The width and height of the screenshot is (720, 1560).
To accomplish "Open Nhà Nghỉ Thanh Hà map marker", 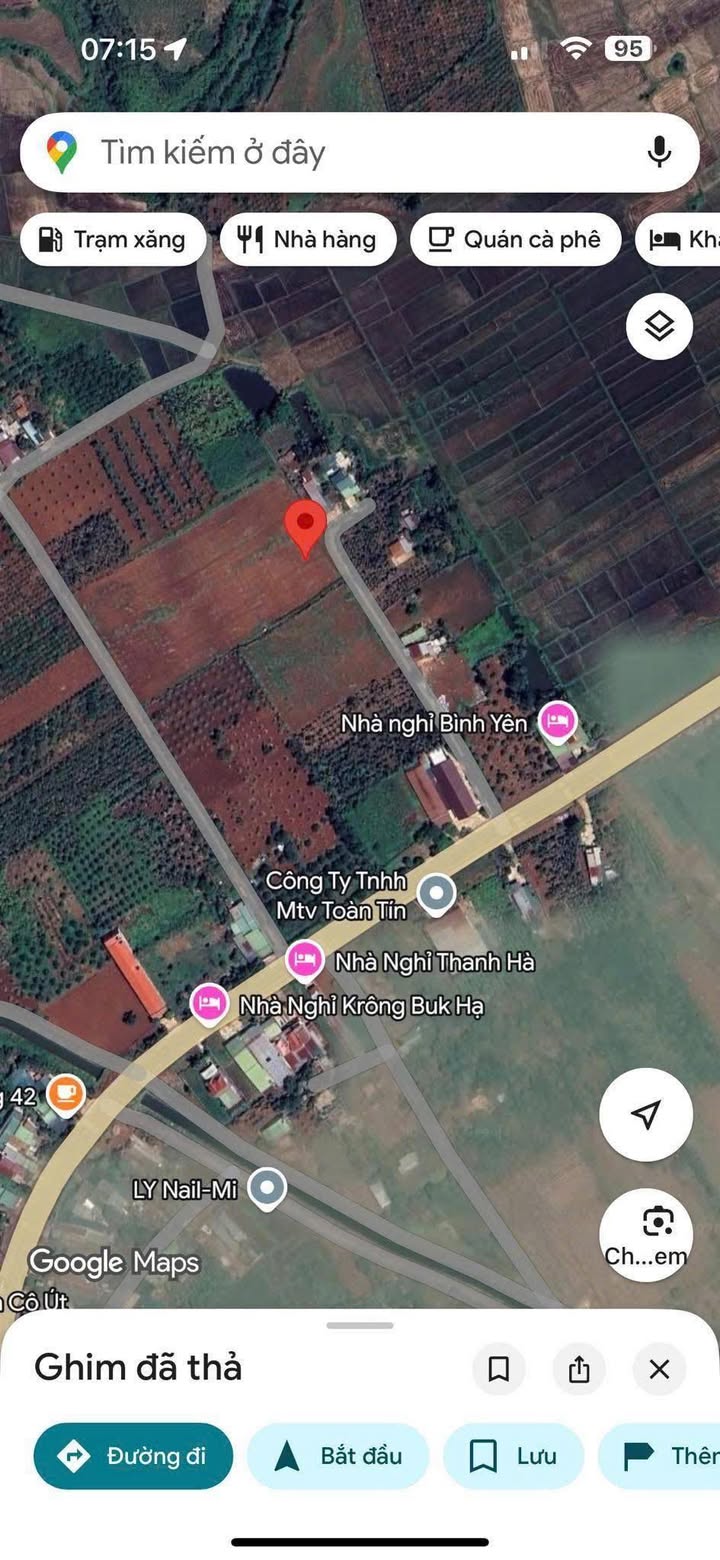I will click(305, 961).
